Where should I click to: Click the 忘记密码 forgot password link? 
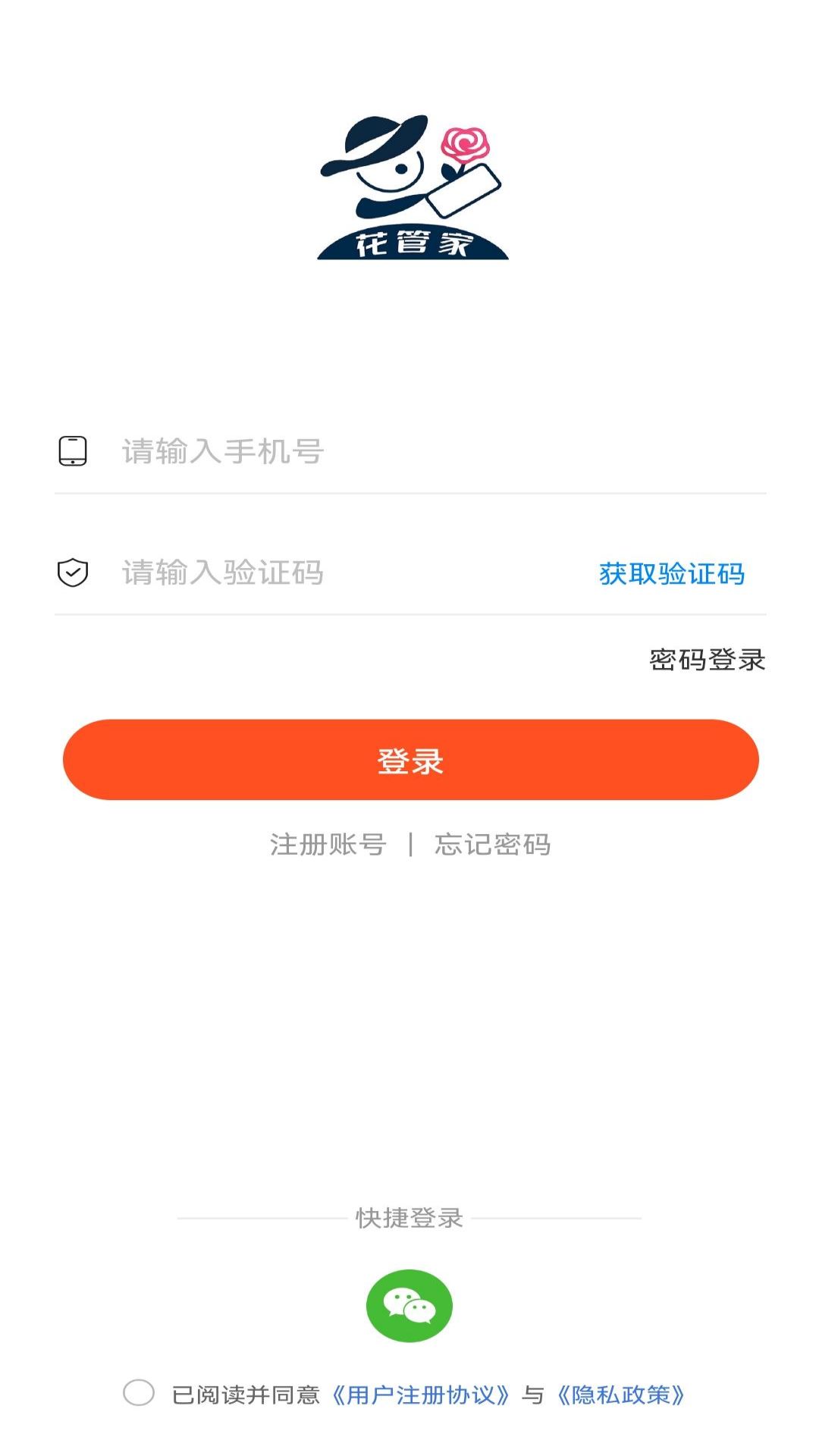(494, 844)
